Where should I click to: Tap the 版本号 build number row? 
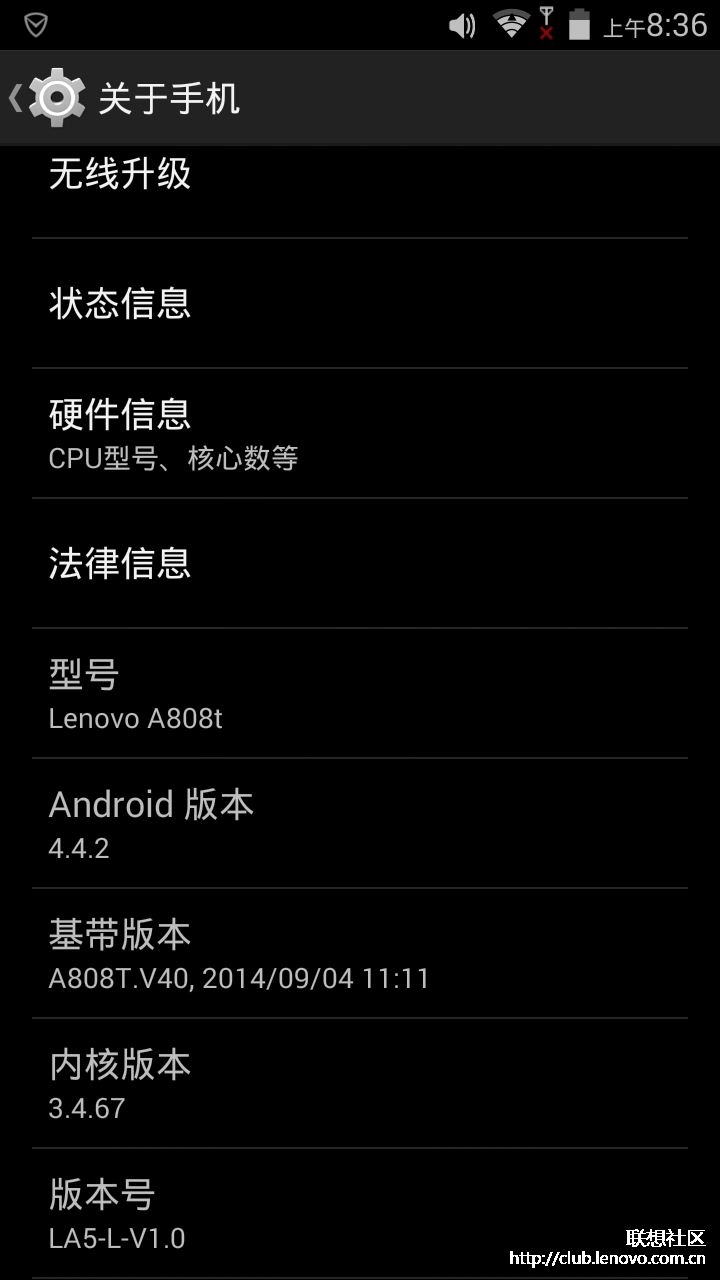point(360,1213)
